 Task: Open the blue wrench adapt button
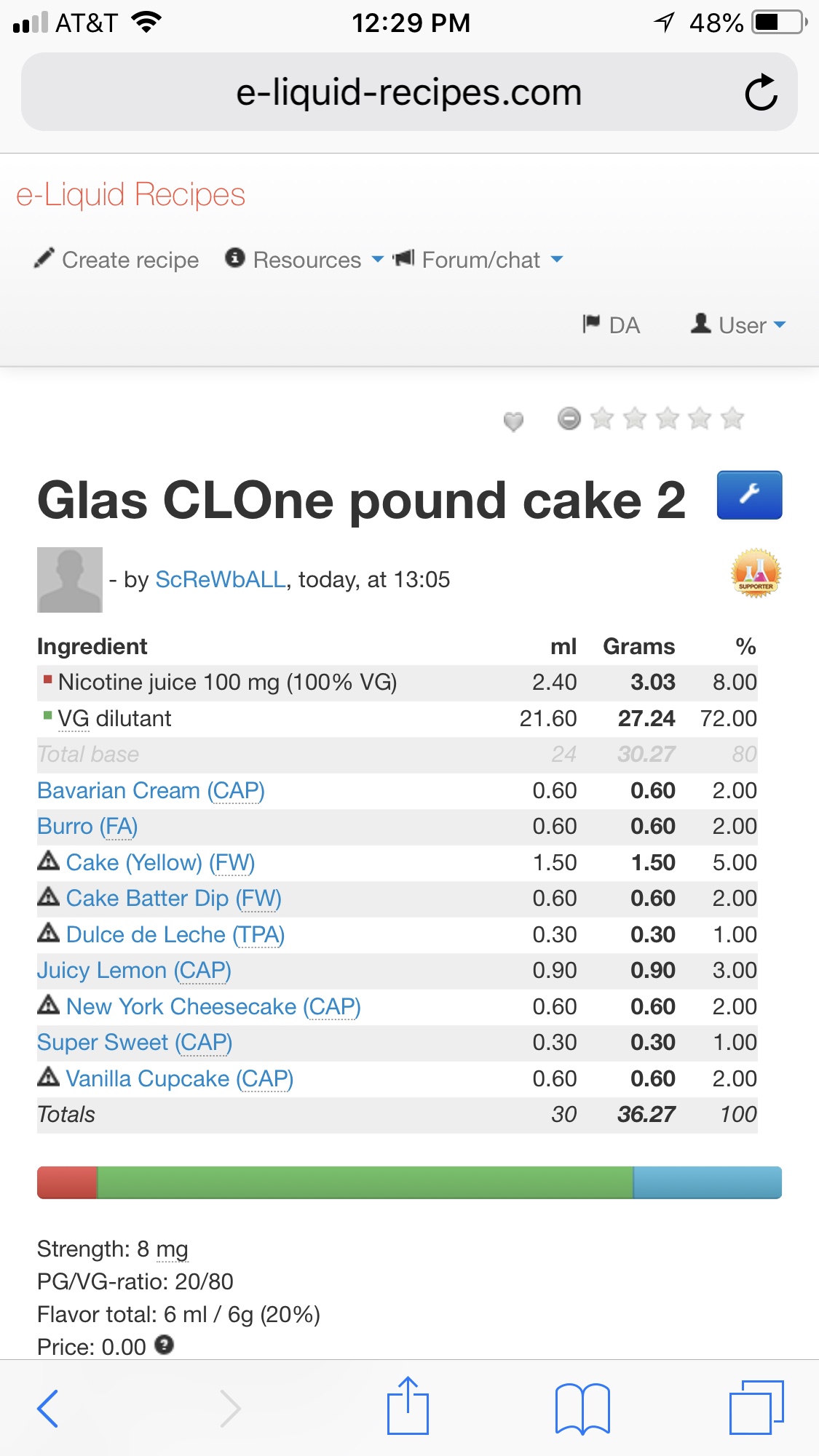749,495
